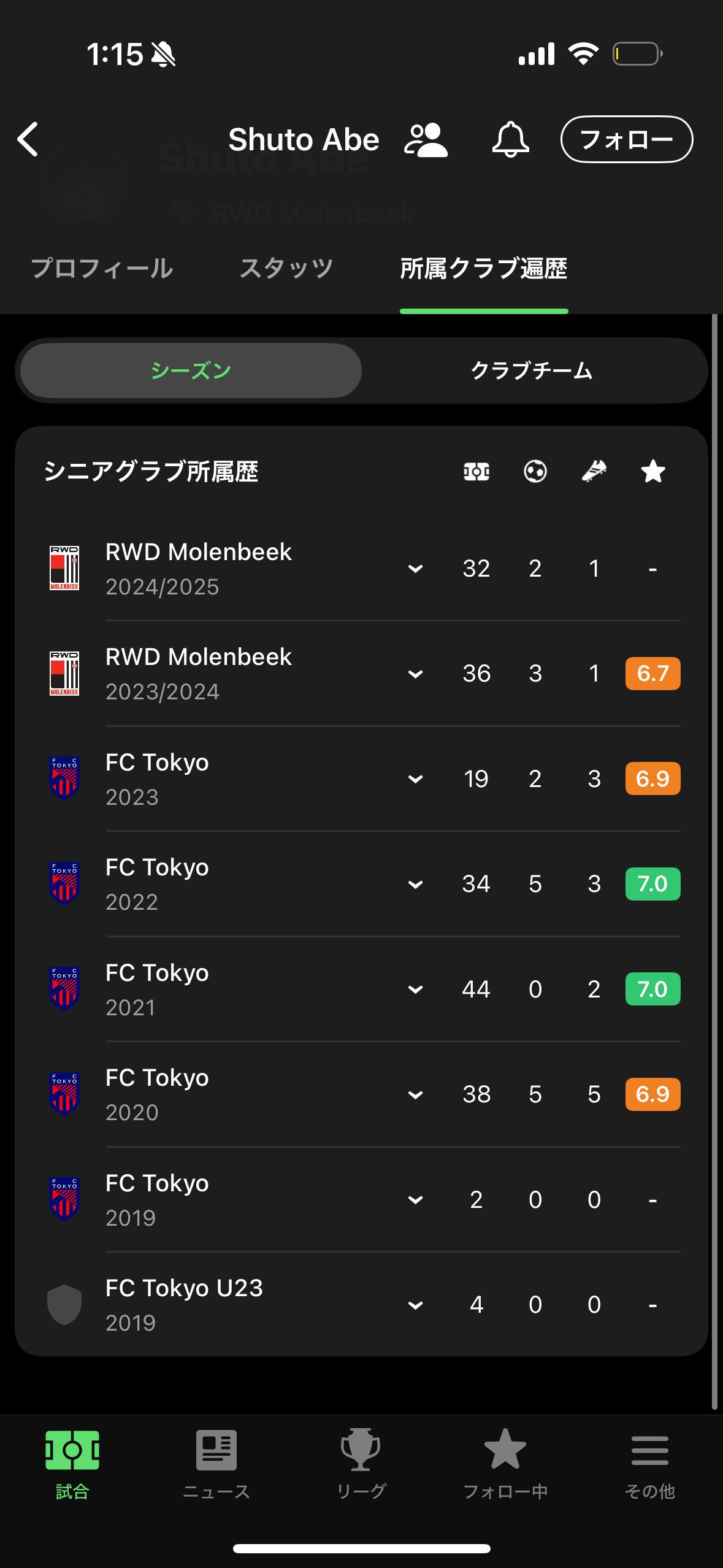Switch to the クラブチーム segment

532,371
